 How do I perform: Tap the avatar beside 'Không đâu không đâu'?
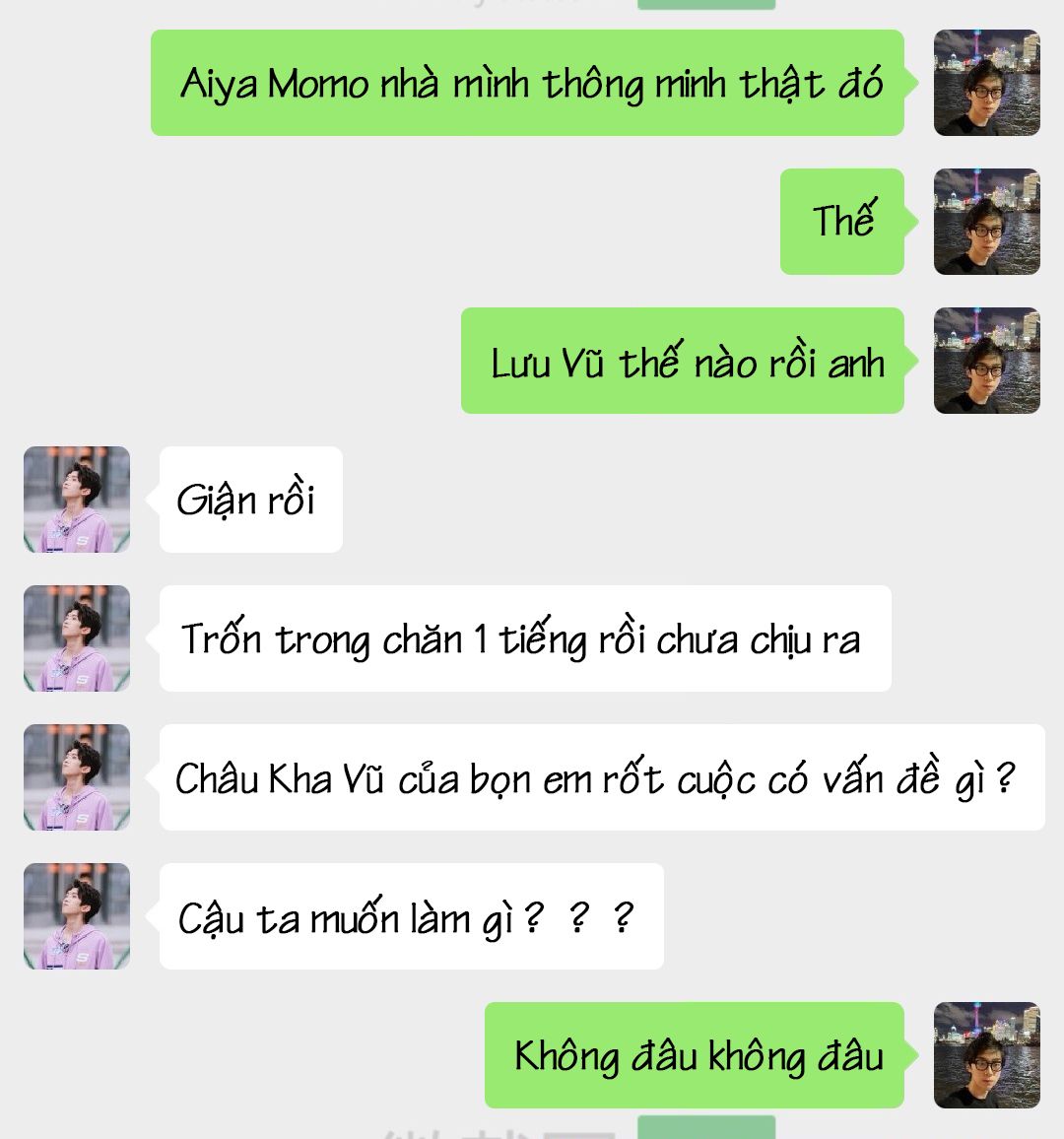986,1055
